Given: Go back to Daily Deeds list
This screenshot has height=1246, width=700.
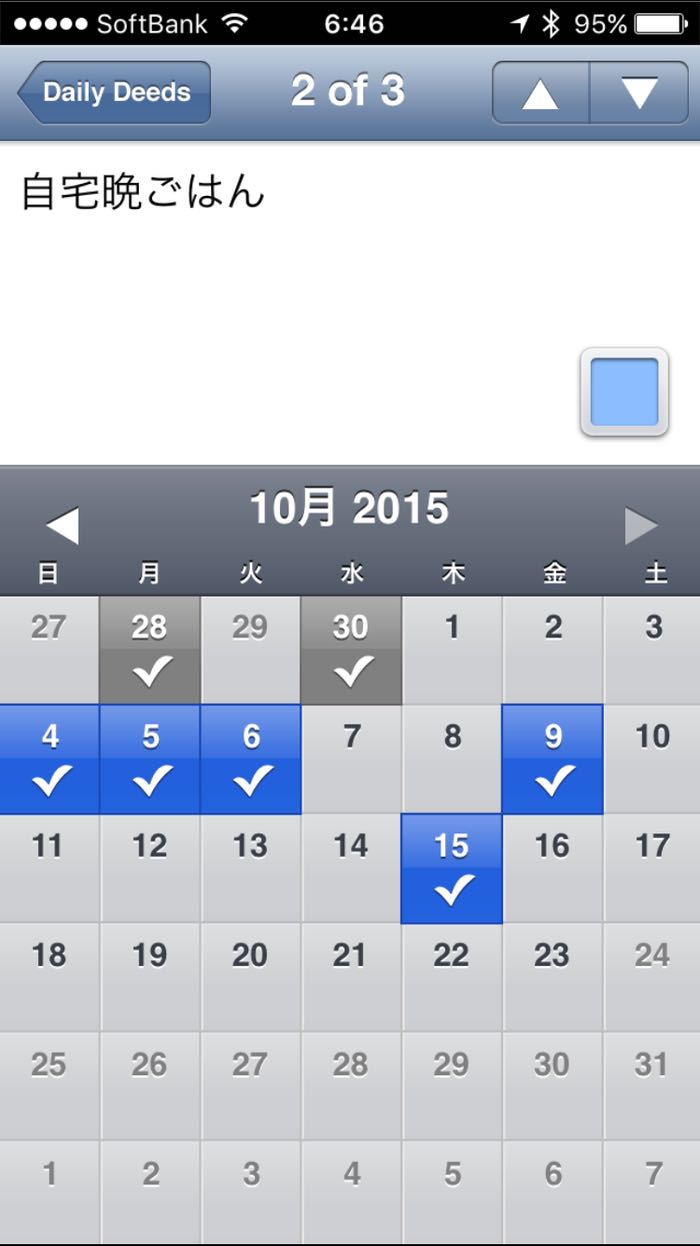Looking at the screenshot, I should coord(114,92).
